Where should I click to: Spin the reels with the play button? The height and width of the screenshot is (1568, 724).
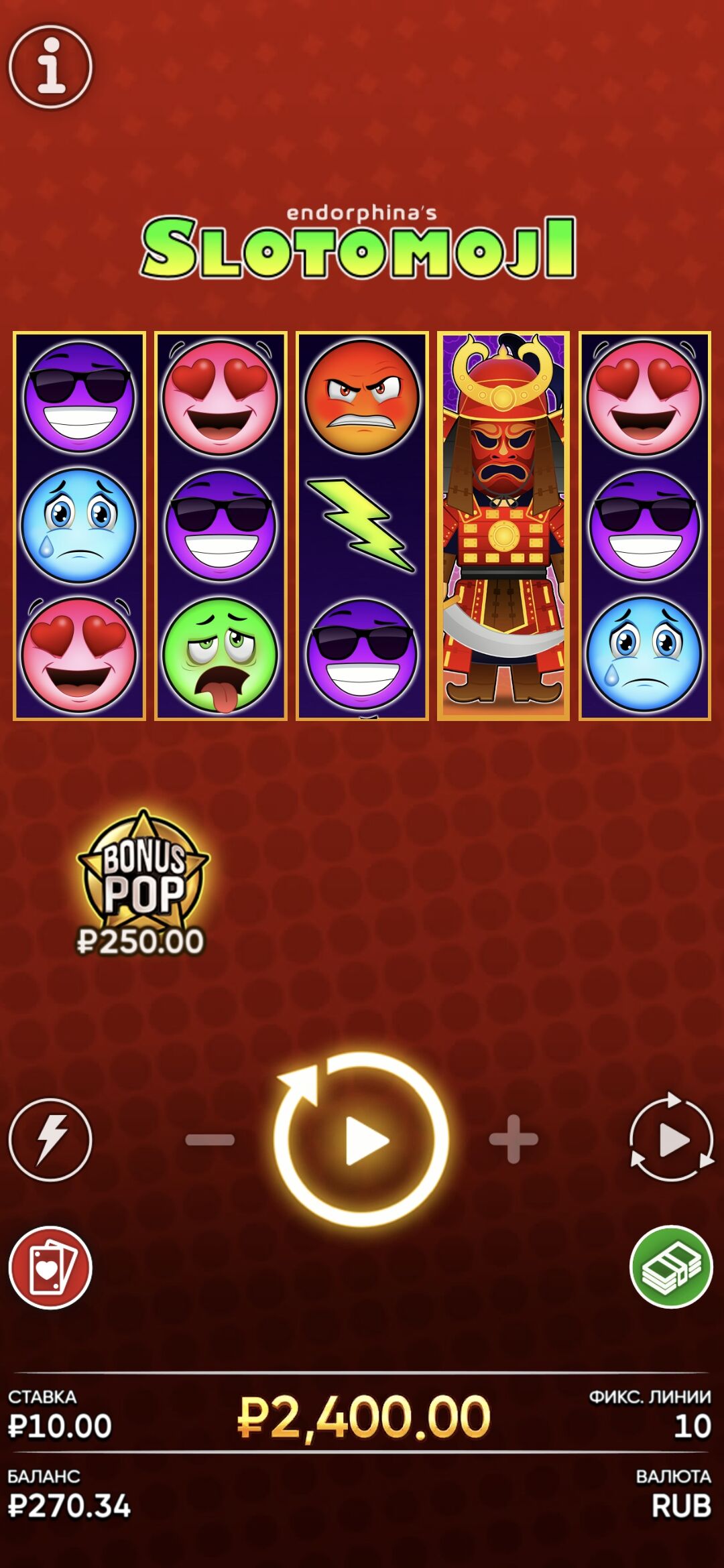[x=362, y=1139]
